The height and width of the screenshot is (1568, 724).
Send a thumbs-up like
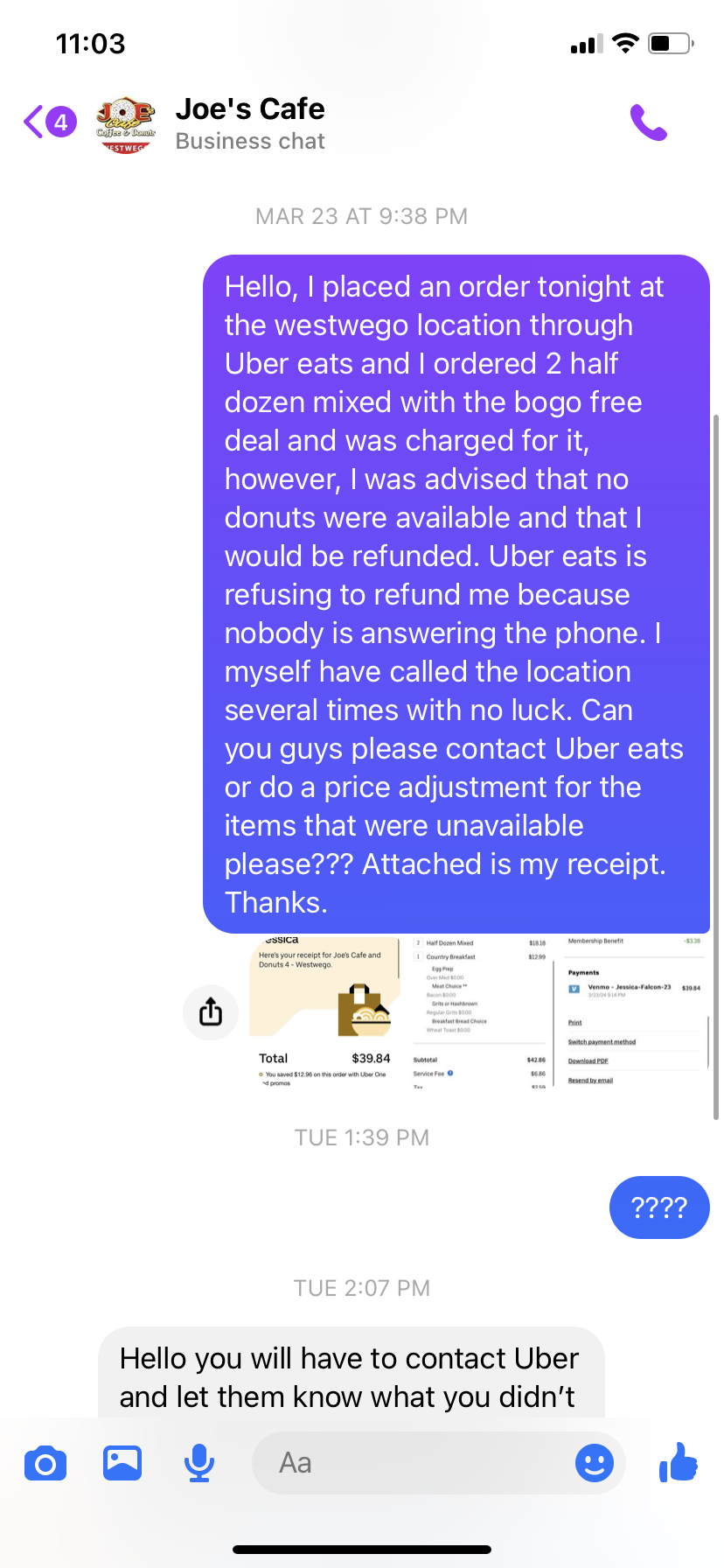(x=679, y=1461)
